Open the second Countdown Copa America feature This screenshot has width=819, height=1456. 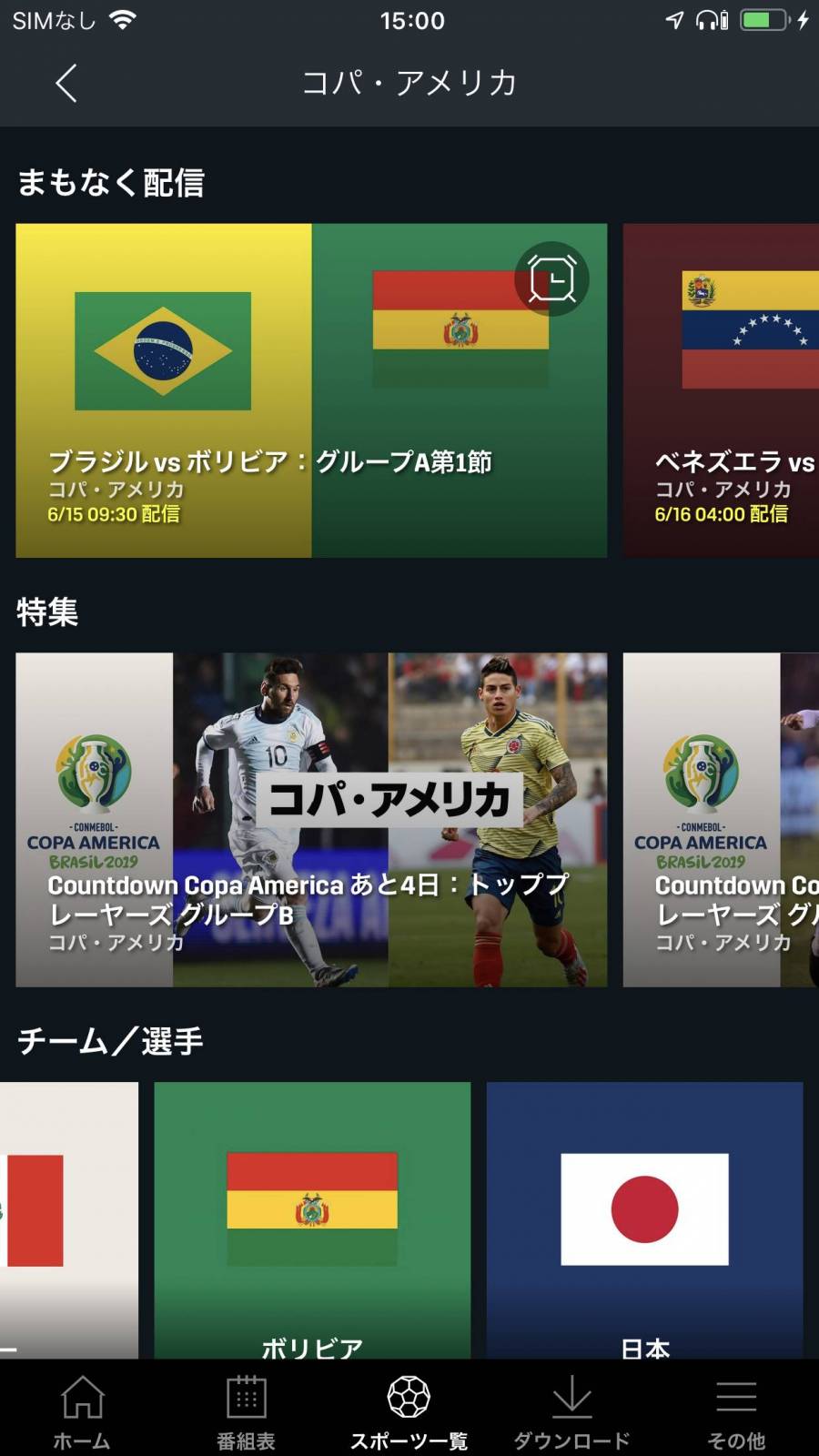[x=721, y=819]
